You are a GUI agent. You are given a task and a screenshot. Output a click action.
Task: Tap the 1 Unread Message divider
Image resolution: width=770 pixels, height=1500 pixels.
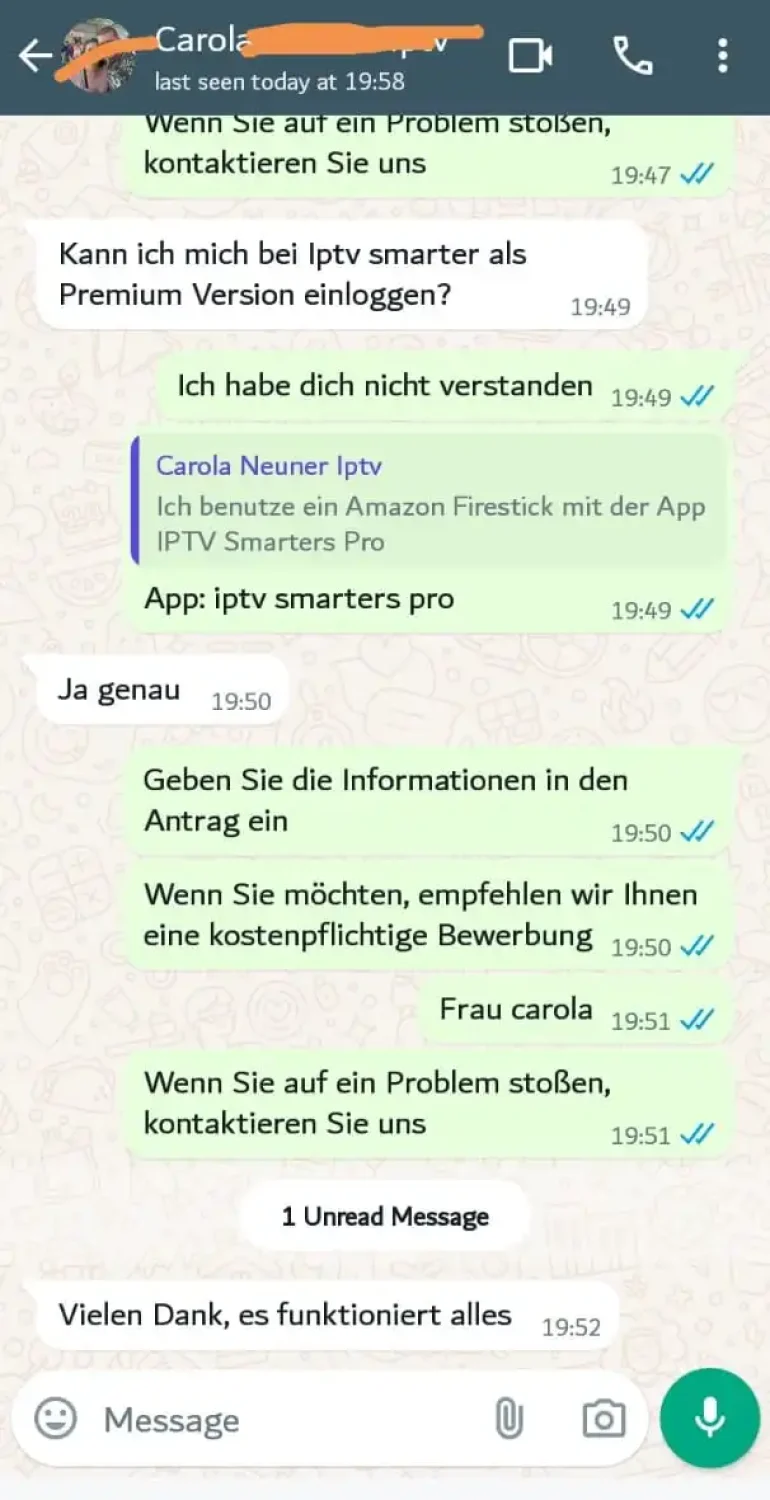384,1216
